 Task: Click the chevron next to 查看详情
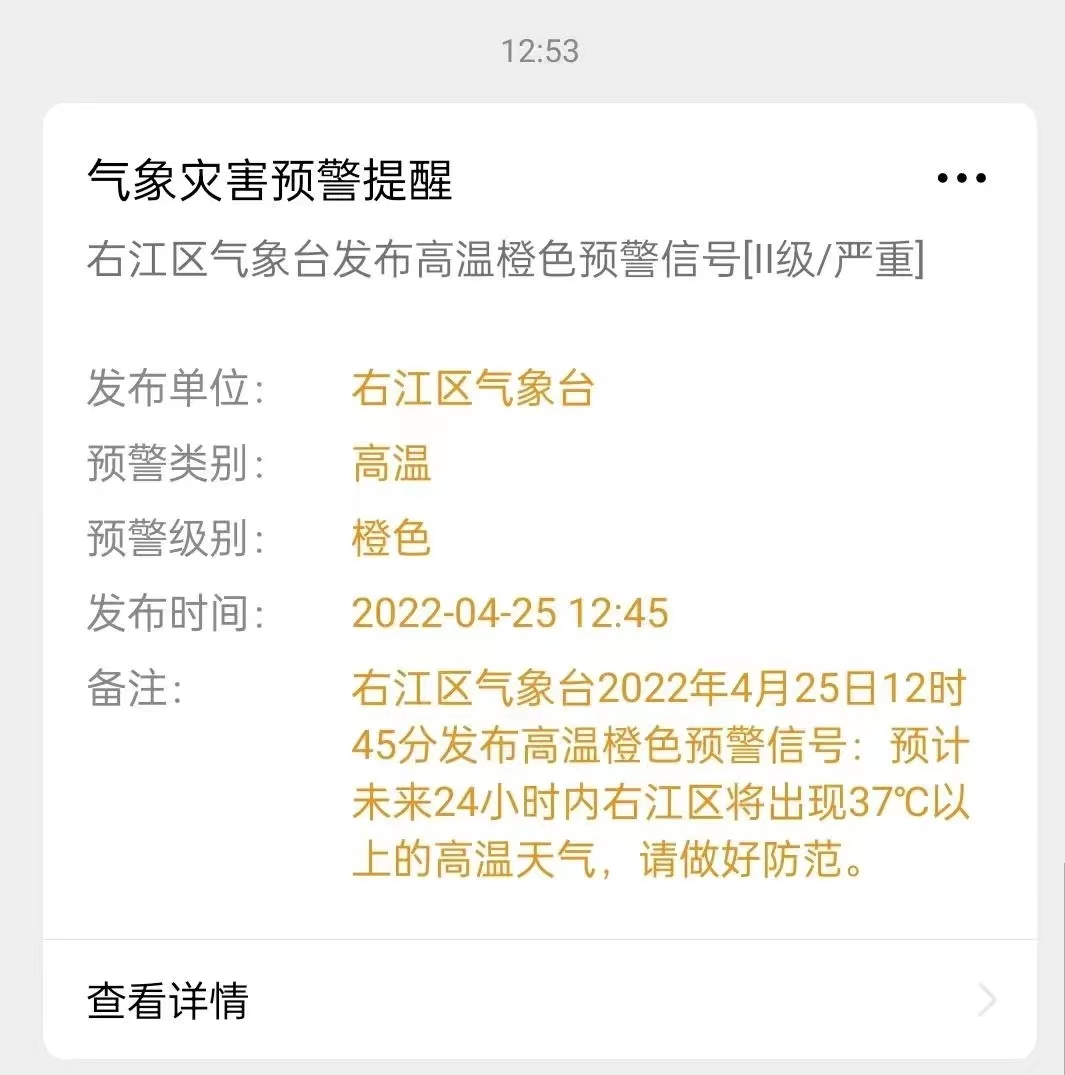[985, 1000]
